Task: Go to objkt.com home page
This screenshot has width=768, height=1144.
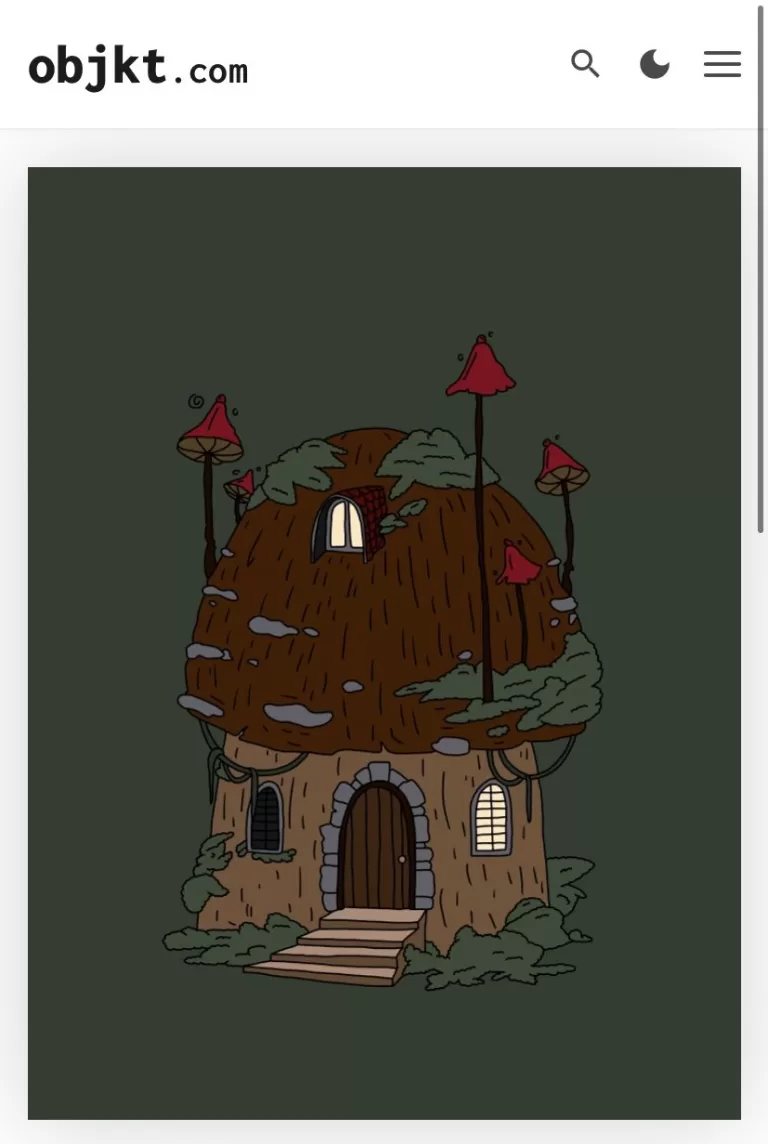Action: 138,69
